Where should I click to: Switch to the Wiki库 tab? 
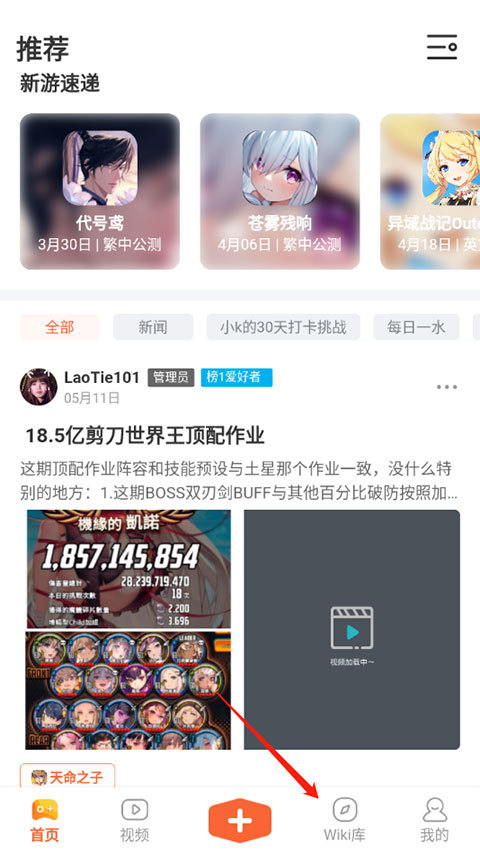click(344, 821)
